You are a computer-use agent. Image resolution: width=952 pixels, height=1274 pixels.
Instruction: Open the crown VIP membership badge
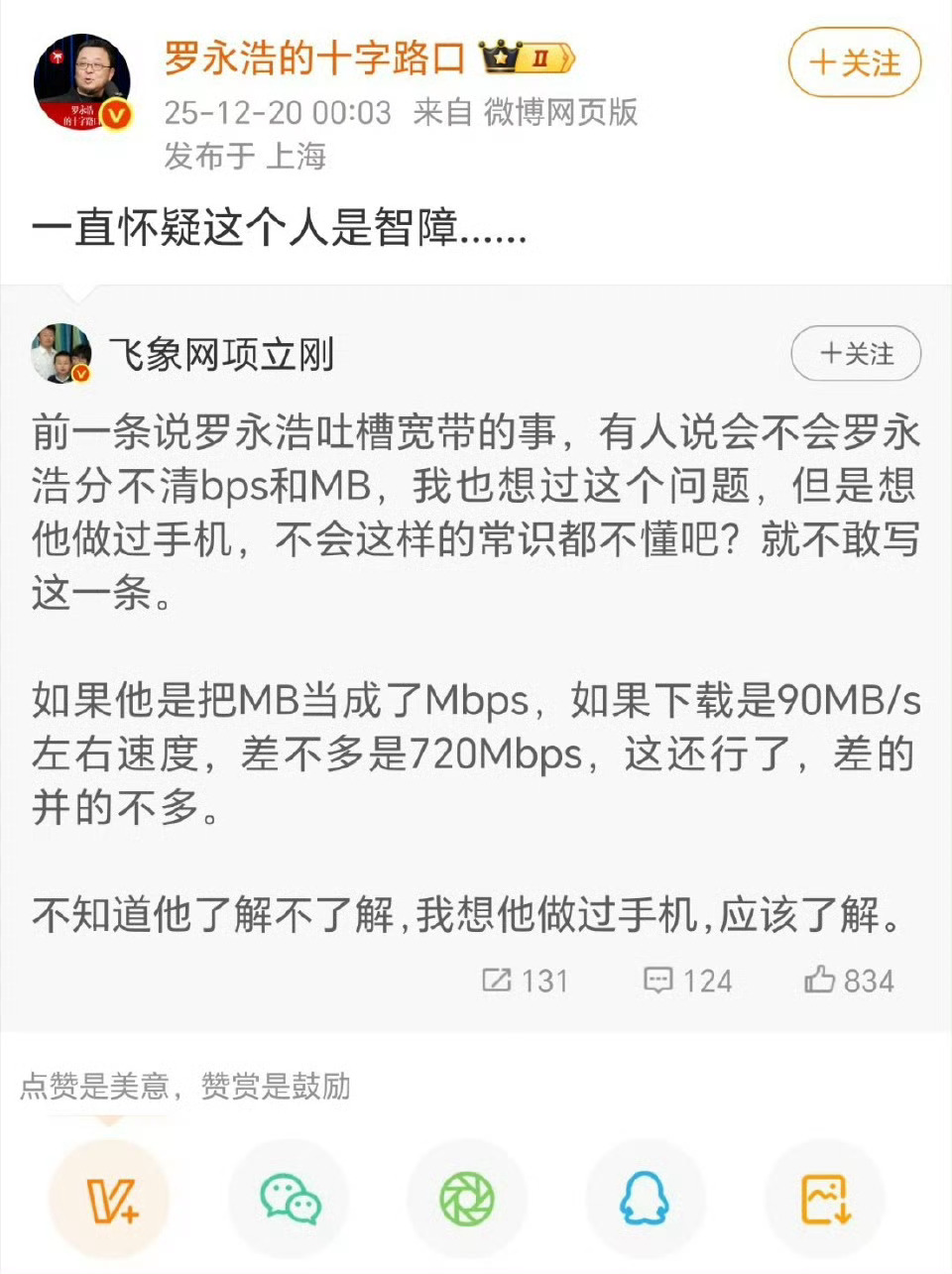[501, 58]
